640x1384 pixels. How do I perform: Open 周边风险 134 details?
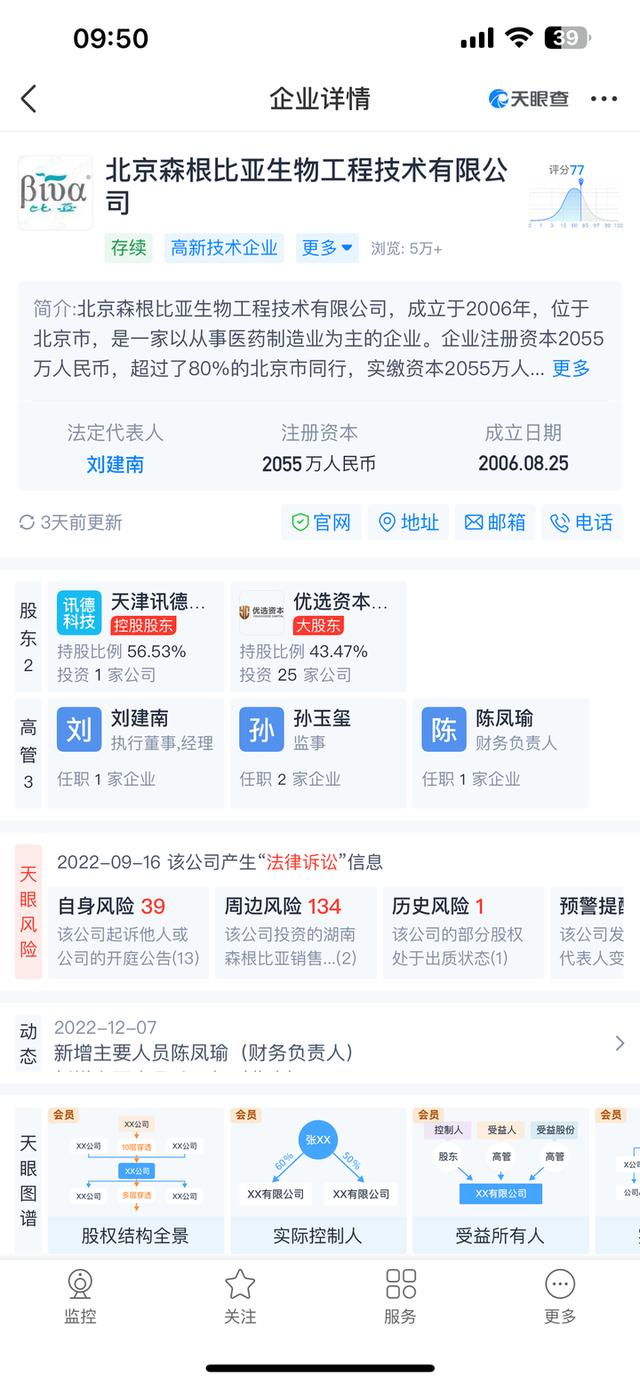(x=295, y=932)
